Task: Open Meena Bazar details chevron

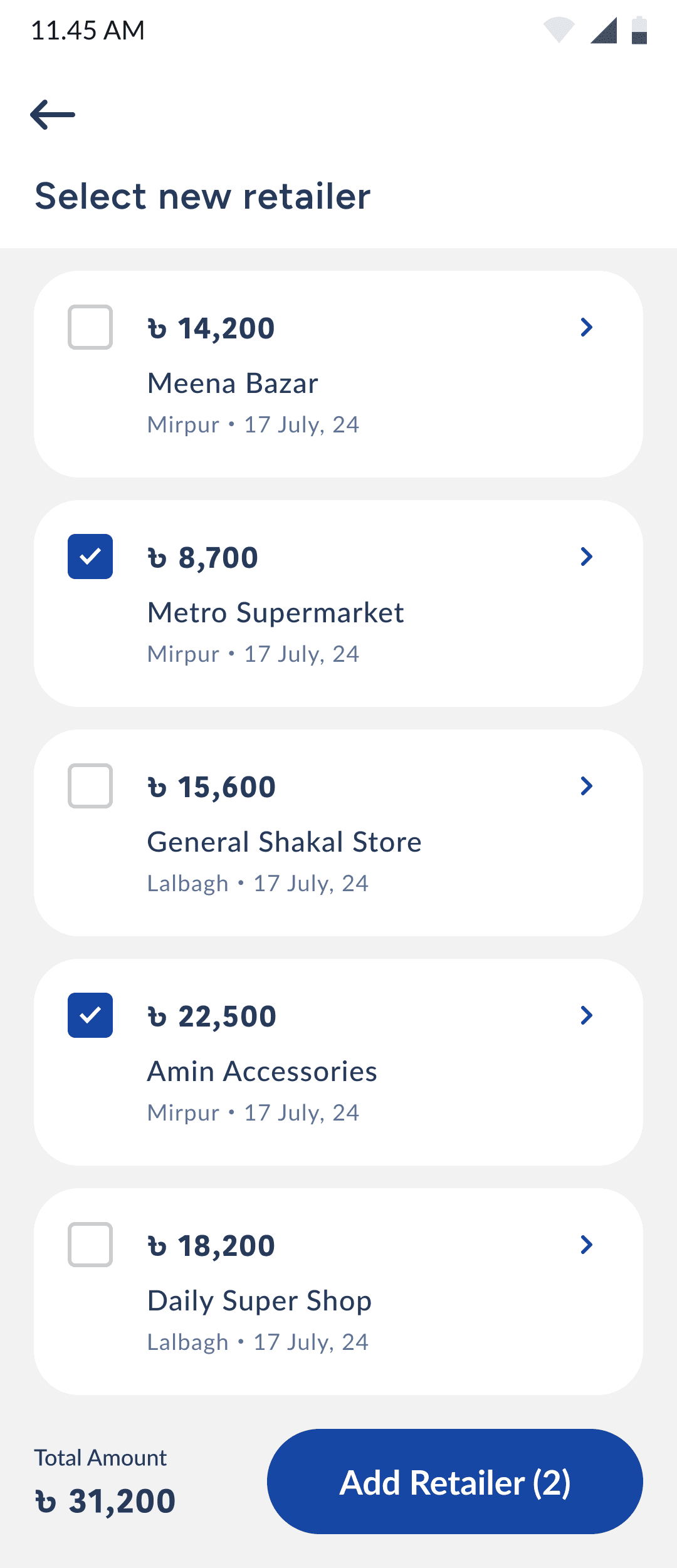Action: [587, 327]
